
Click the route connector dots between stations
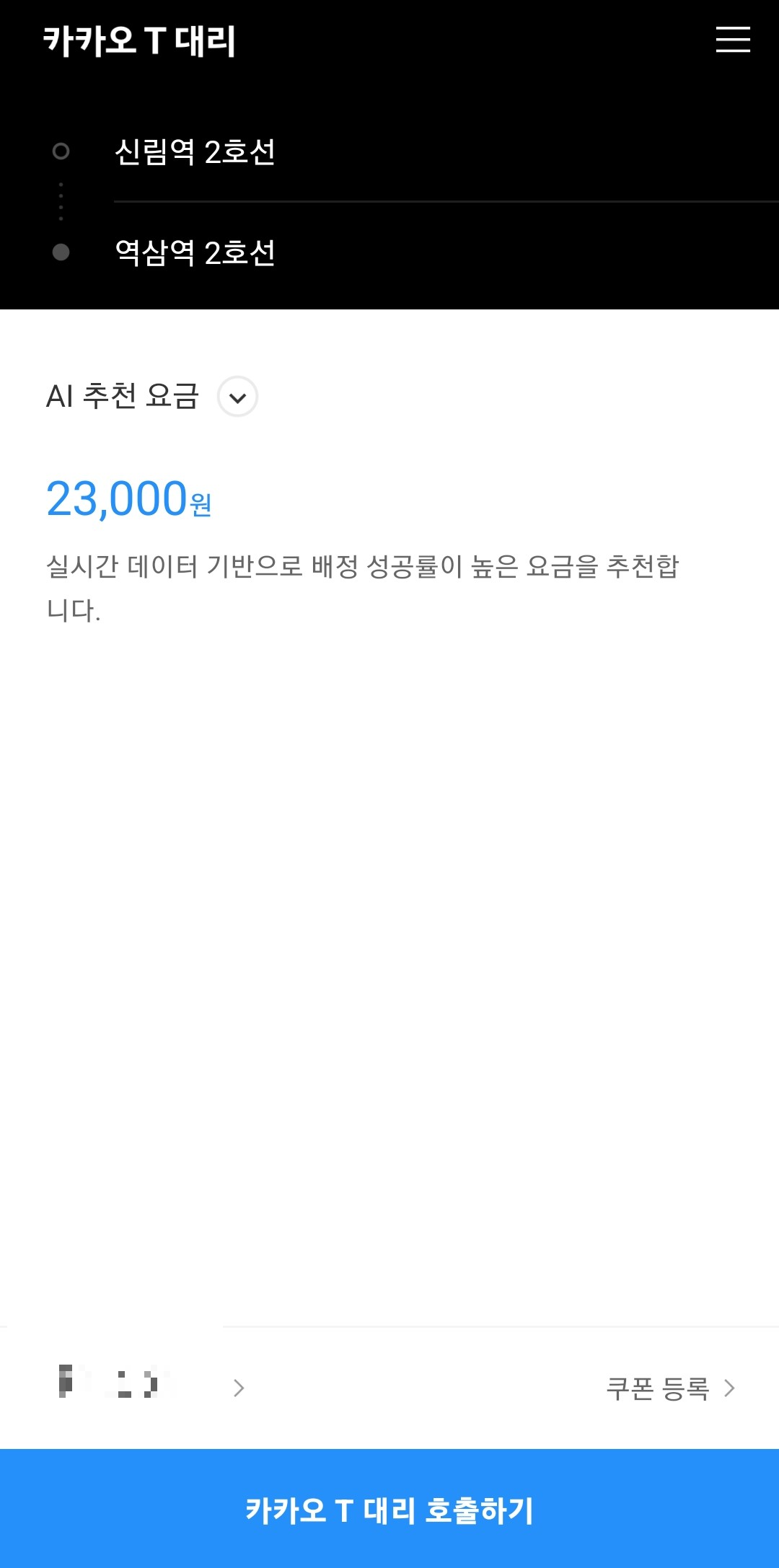(60, 201)
